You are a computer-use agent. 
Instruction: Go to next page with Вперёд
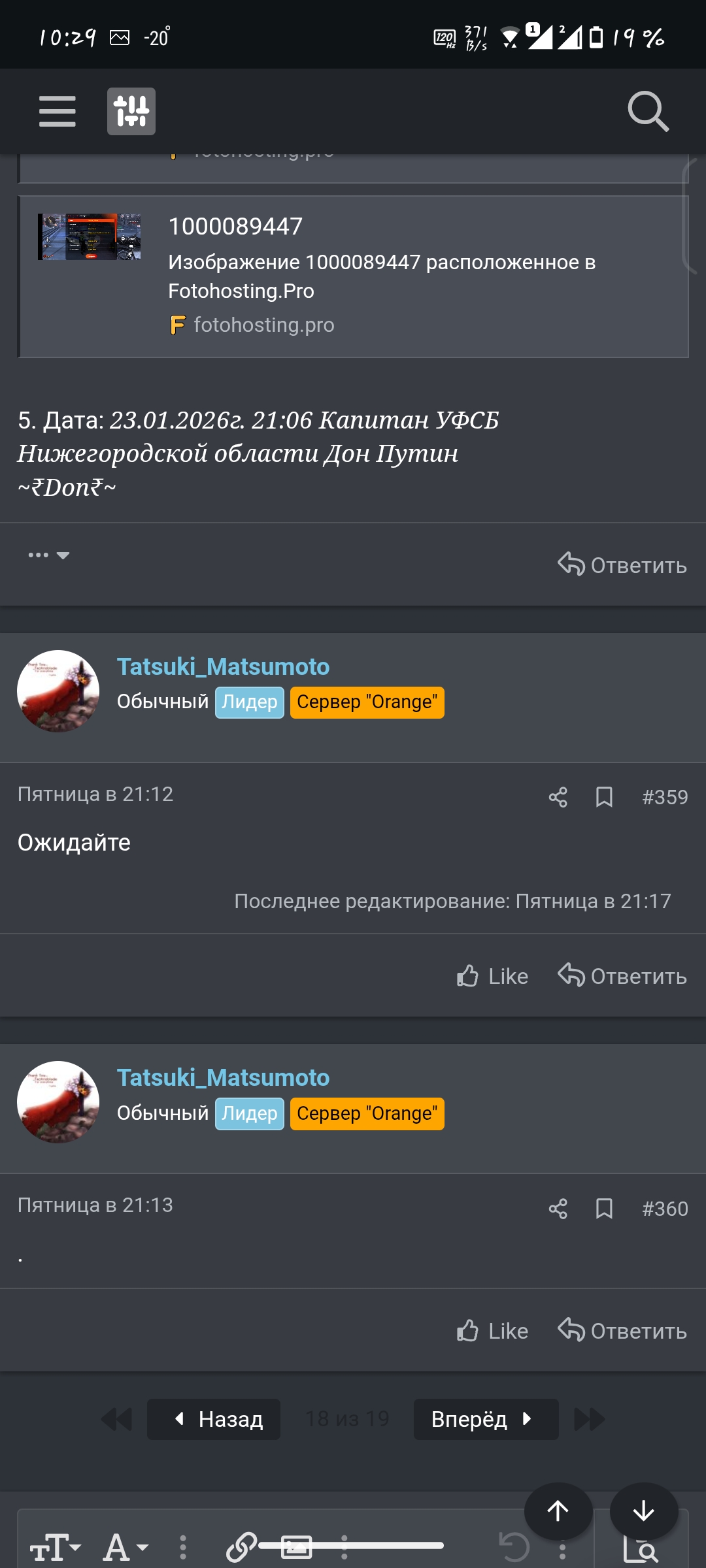[486, 1419]
